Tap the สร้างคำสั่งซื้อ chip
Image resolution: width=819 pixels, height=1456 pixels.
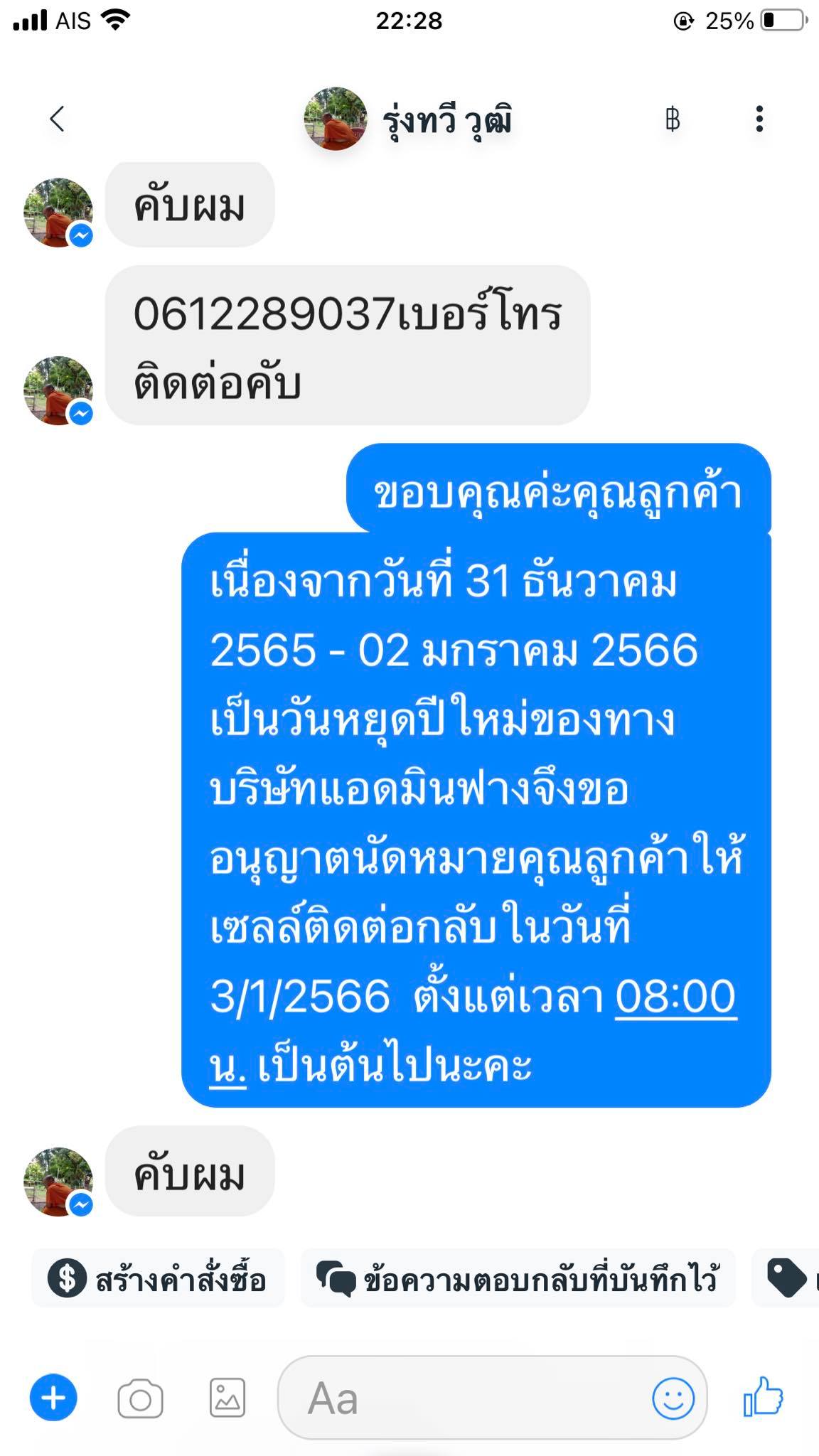158,1278
